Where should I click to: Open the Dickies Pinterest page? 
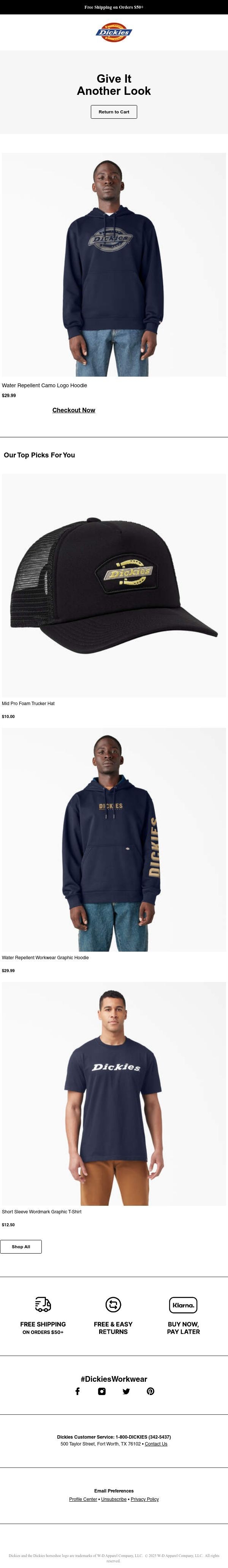click(150, 1391)
